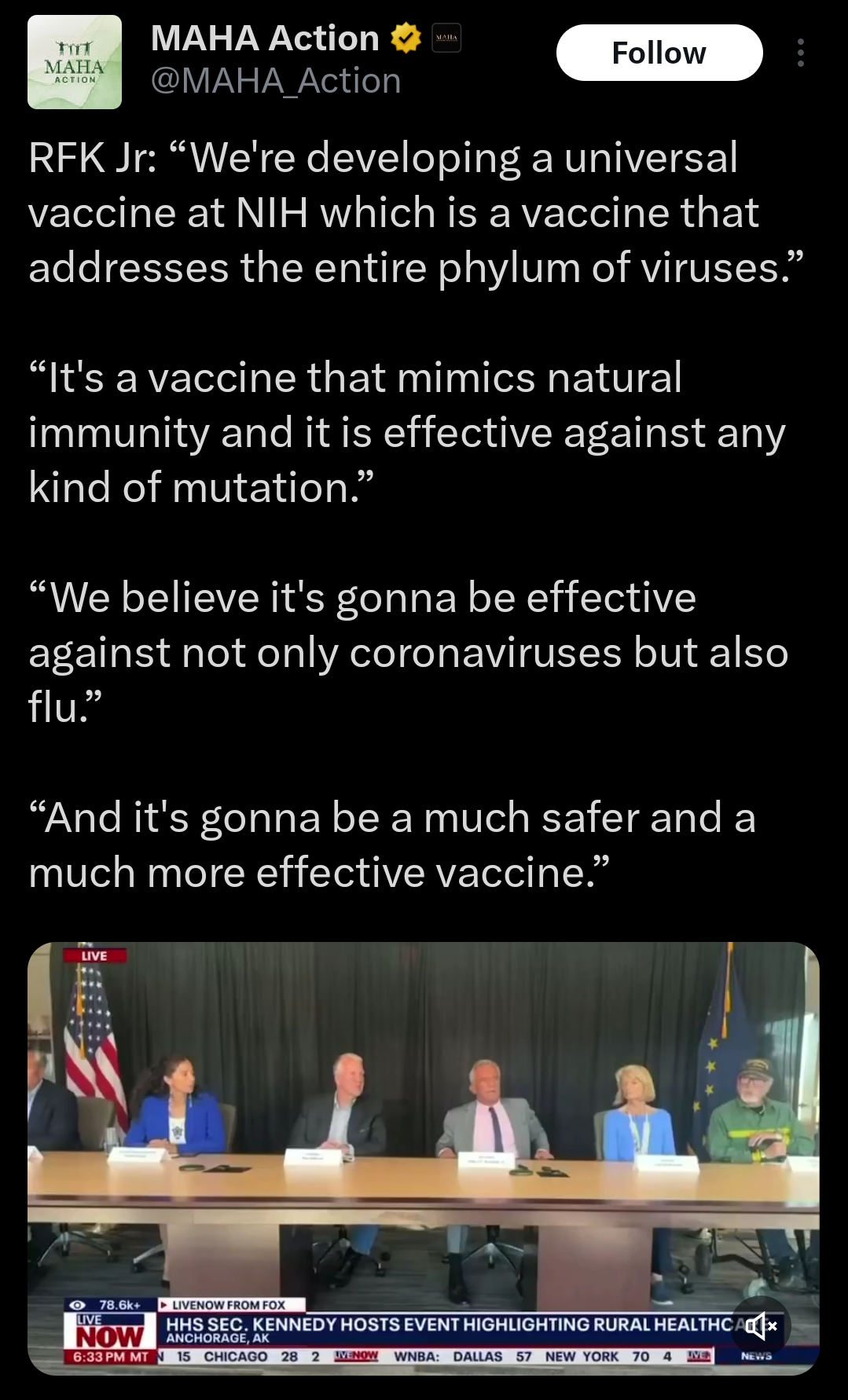
Task: Open the post's overflow menu
Action: (800, 53)
